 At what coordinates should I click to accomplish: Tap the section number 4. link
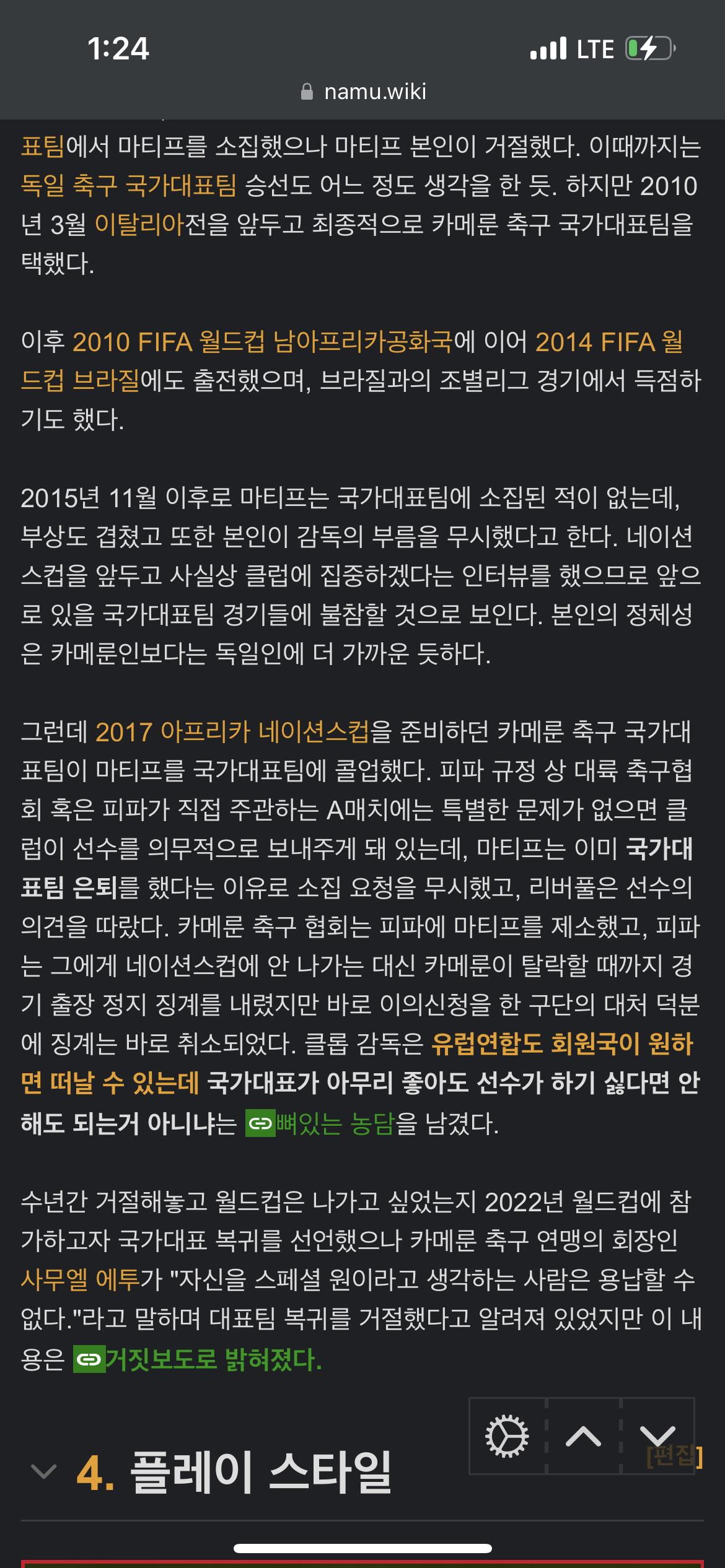95,1474
